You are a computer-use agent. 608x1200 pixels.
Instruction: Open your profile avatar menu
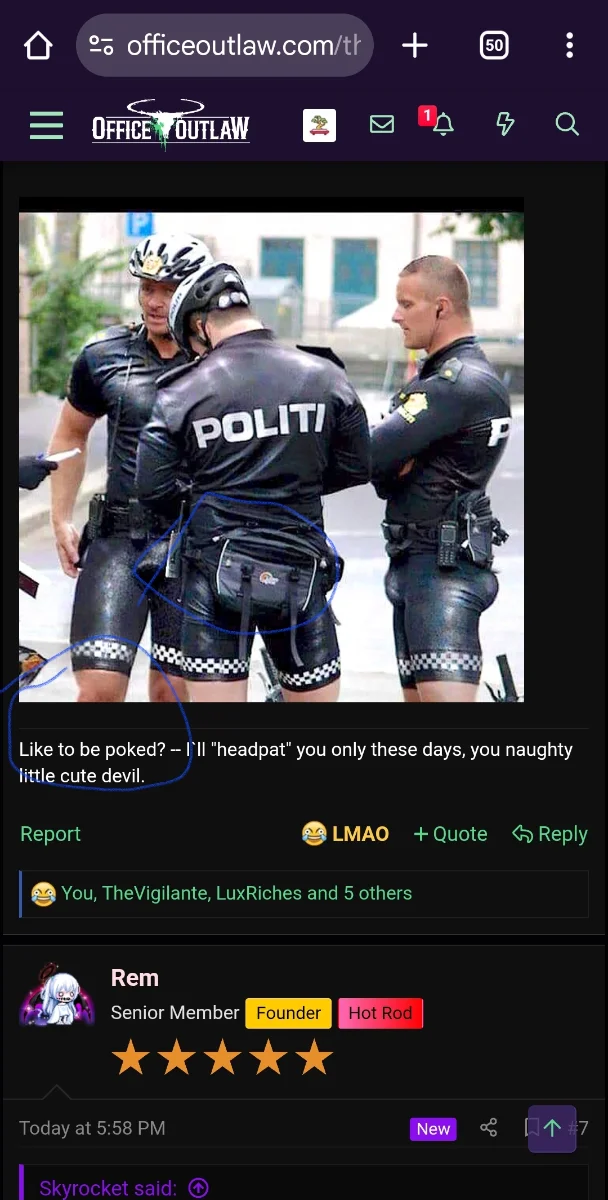319,125
